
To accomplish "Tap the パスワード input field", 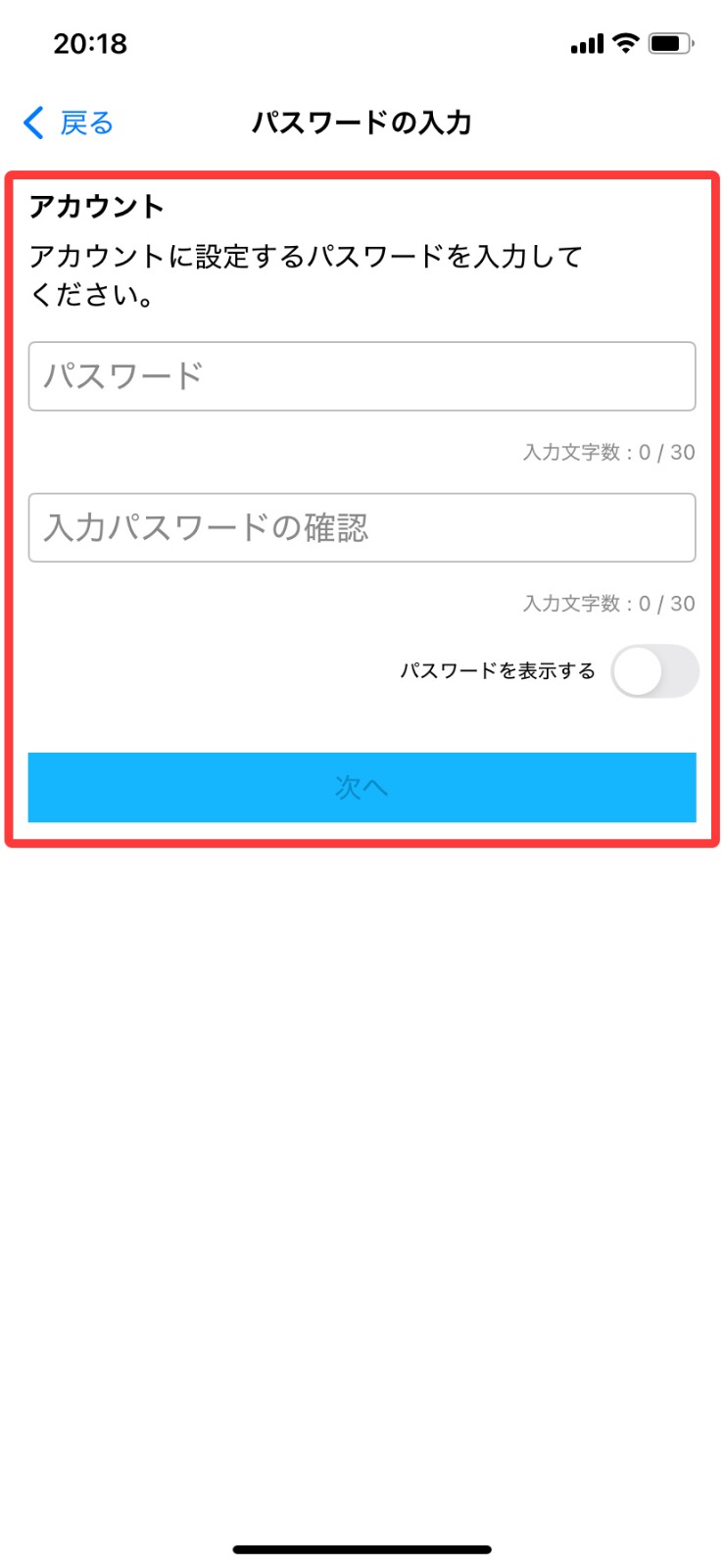I will coord(362,376).
